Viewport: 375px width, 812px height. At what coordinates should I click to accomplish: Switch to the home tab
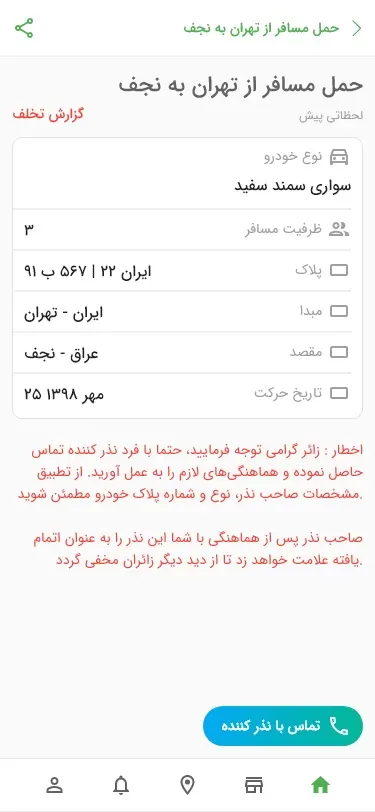point(320,786)
